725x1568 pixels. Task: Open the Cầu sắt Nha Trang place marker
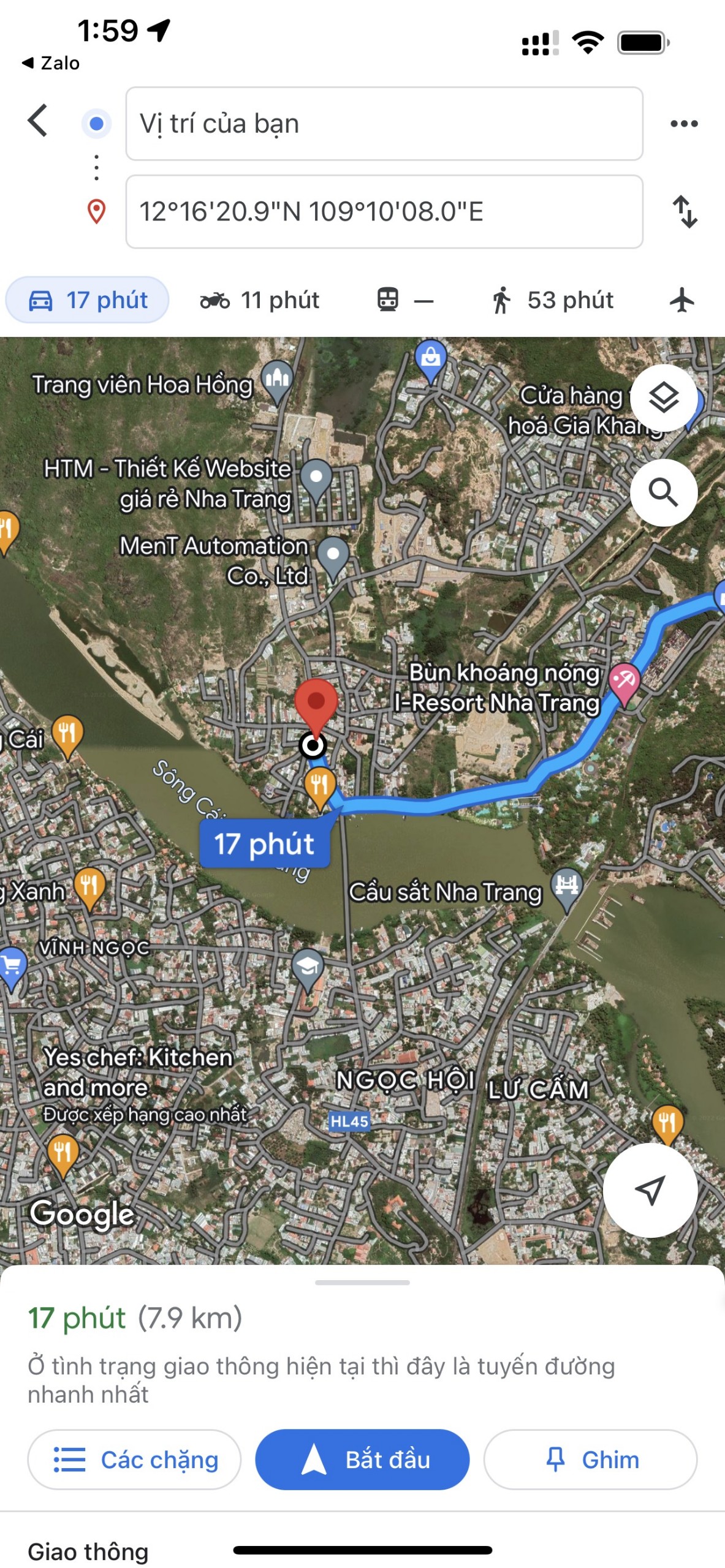[x=567, y=888]
